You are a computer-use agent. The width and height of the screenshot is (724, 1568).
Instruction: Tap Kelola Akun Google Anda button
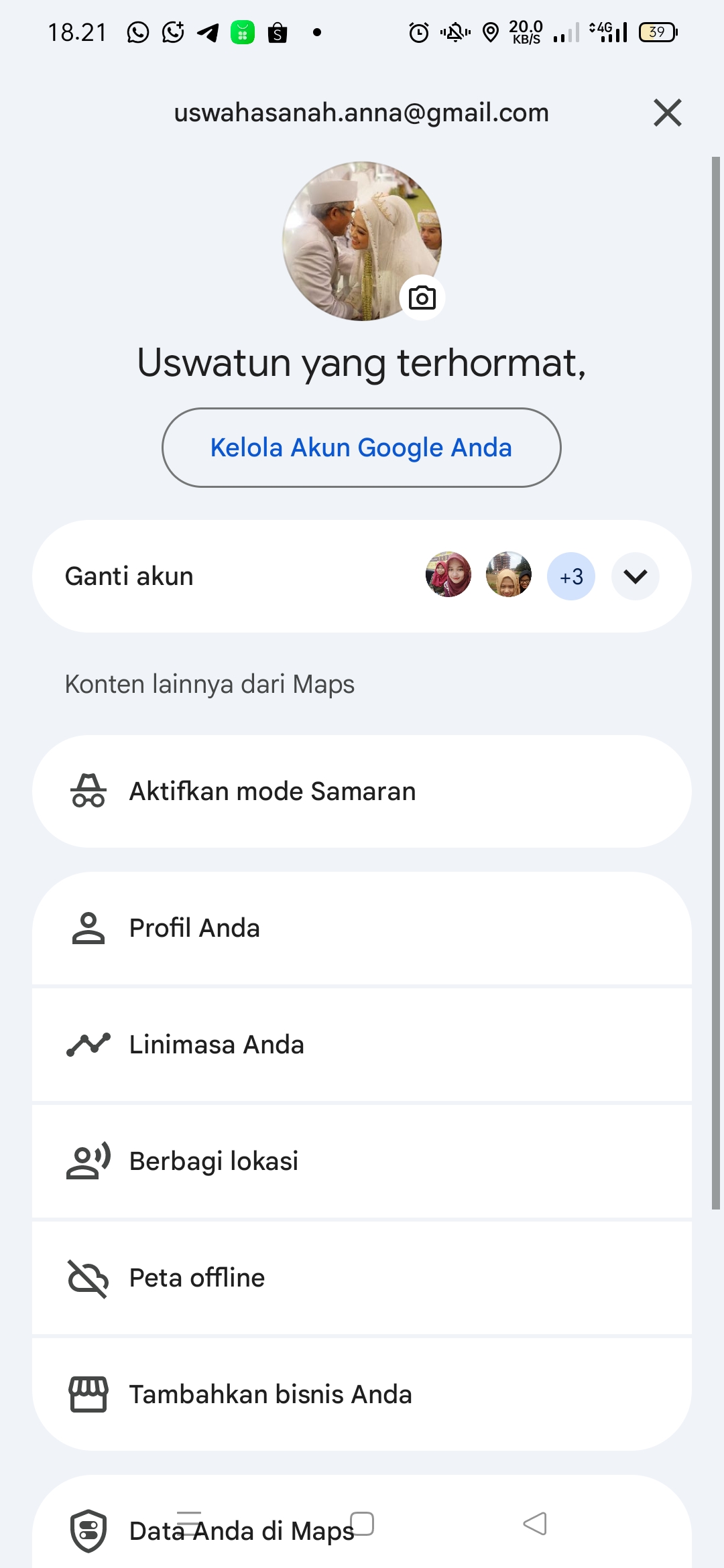tap(361, 448)
